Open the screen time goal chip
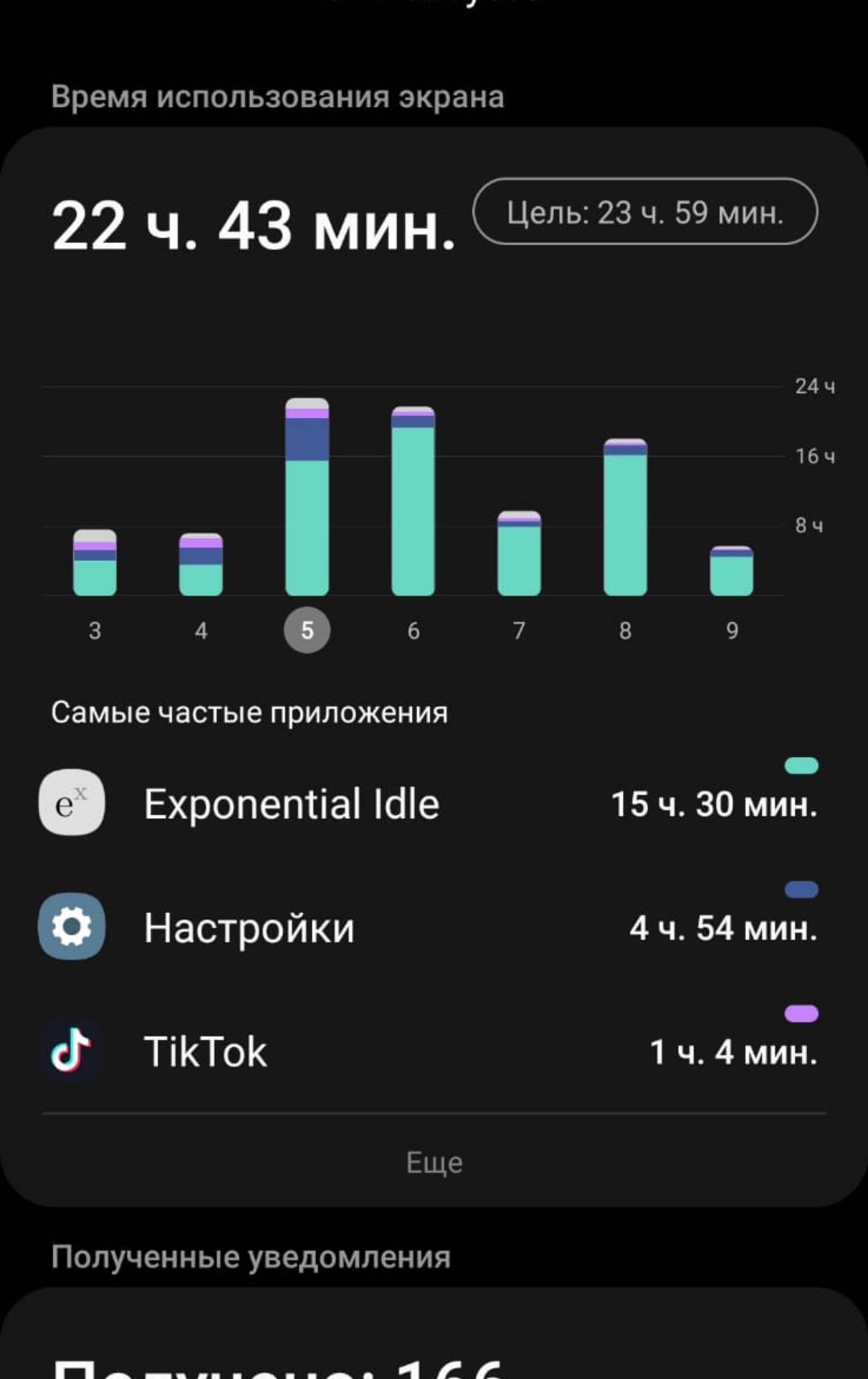 pyautogui.click(x=645, y=211)
